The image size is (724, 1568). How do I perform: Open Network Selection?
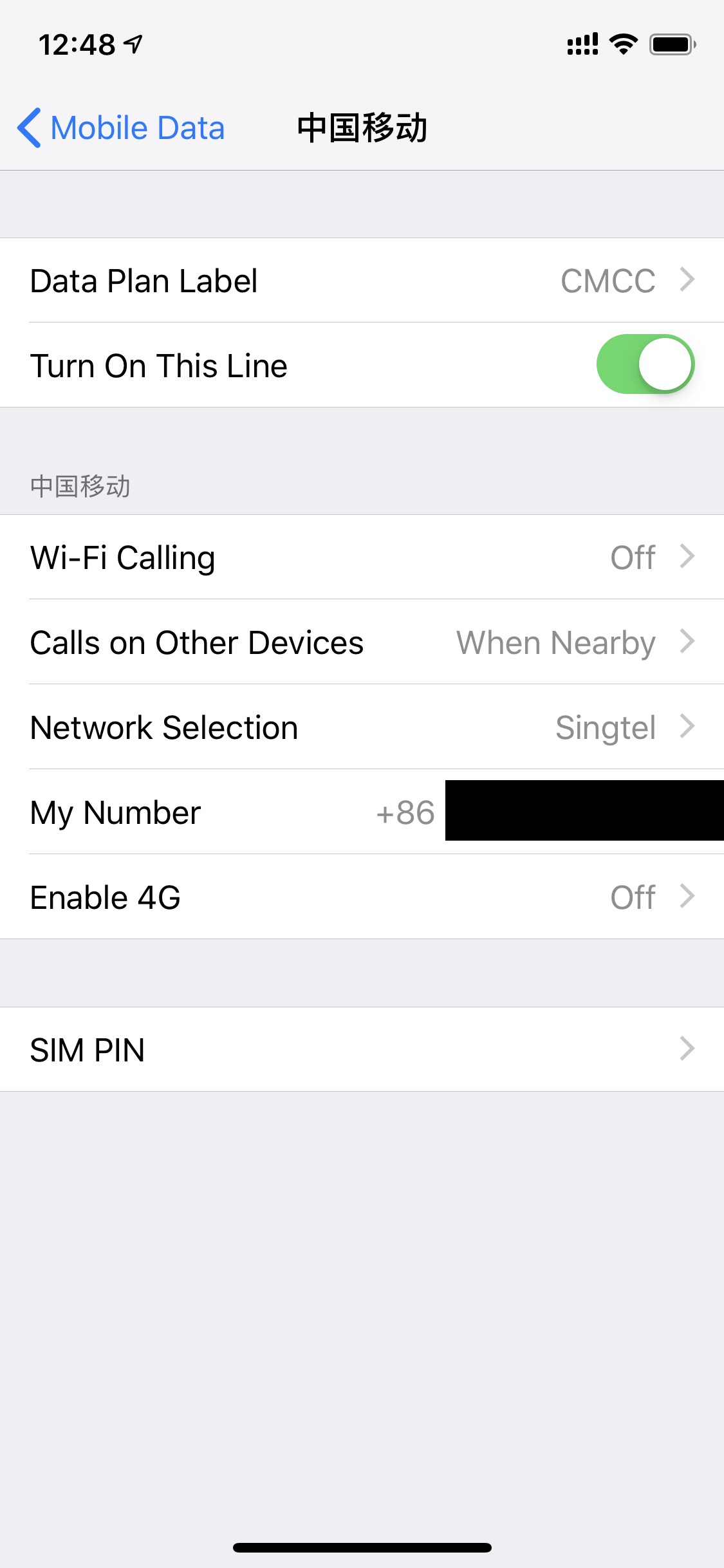[x=362, y=727]
